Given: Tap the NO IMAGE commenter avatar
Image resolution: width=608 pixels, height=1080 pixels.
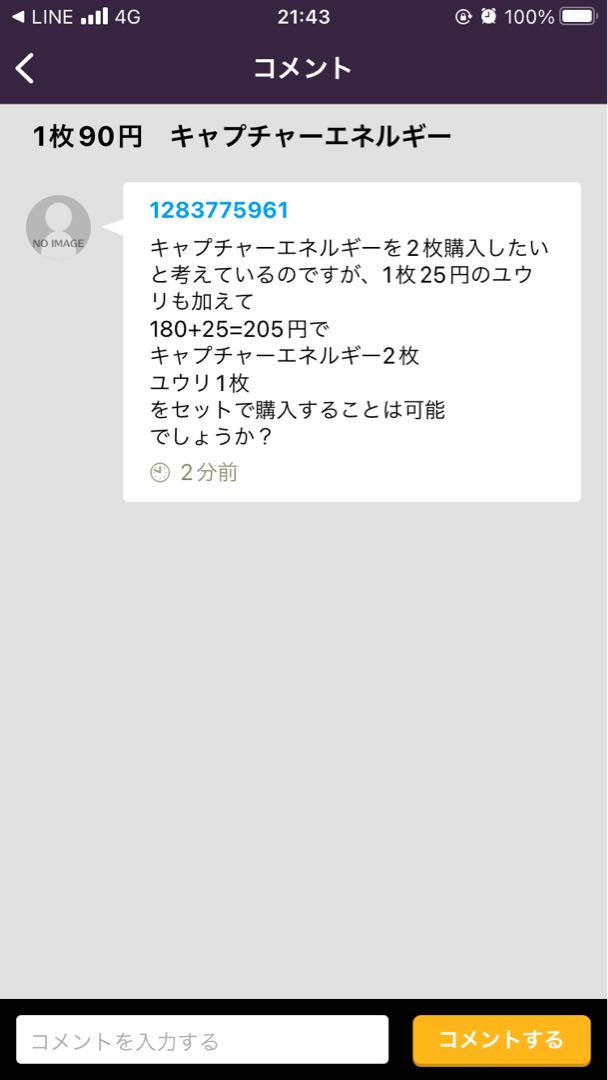Looking at the screenshot, I should point(58,228).
